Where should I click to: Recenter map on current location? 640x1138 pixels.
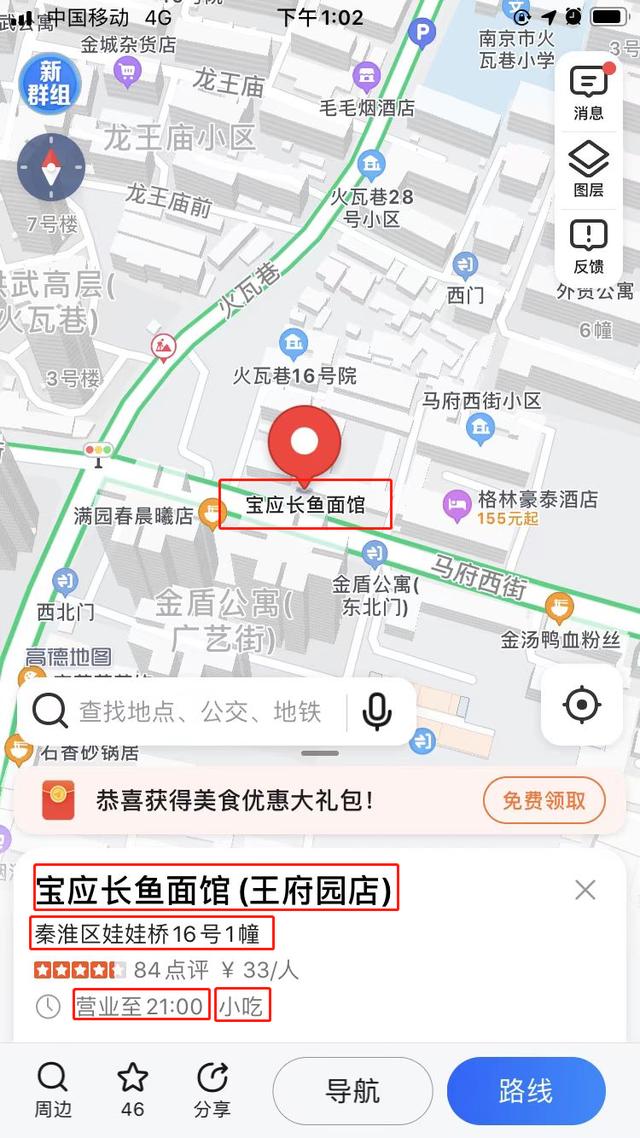click(582, 705)
